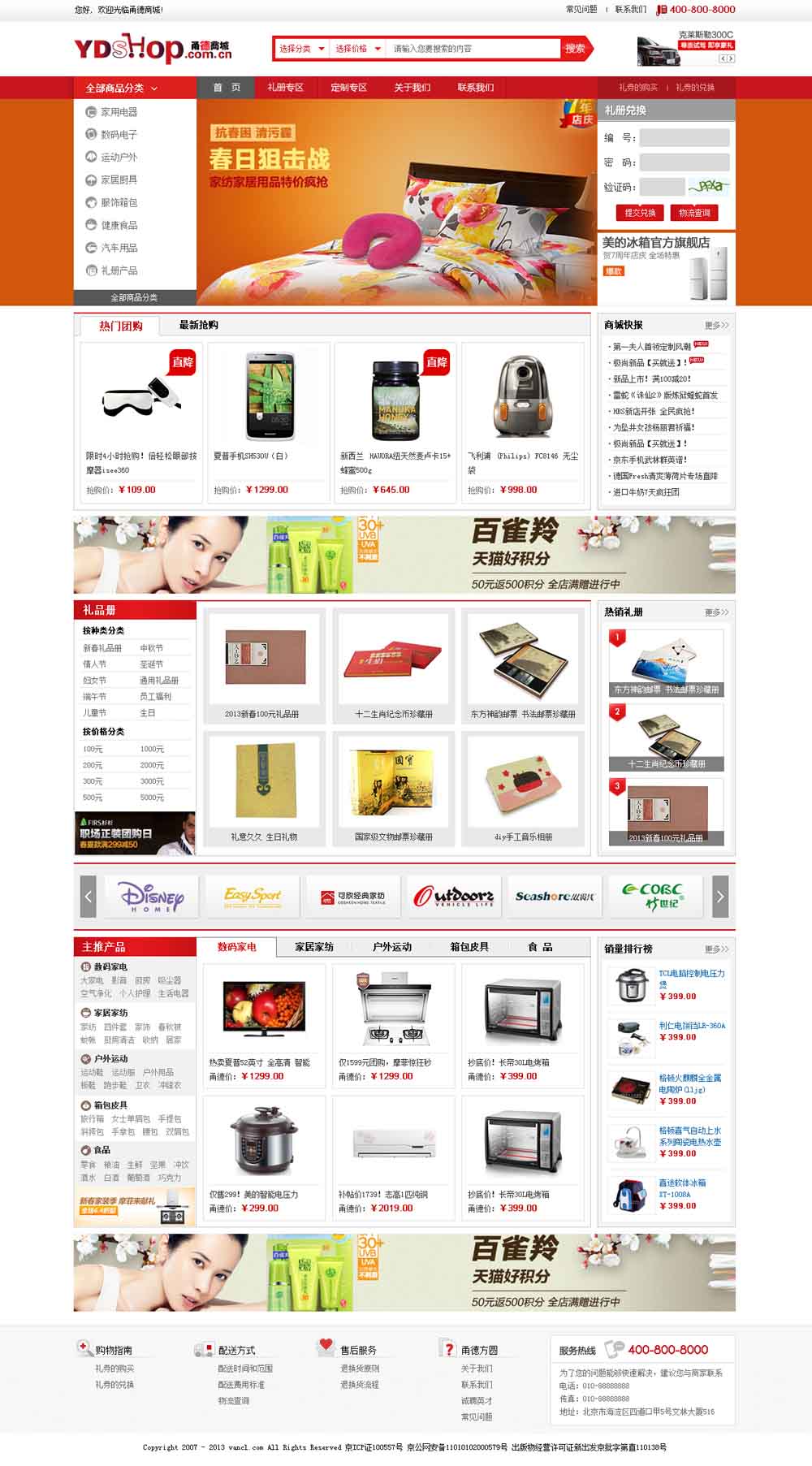Open the 选择分类 category dropdown

tap(301, 49)
